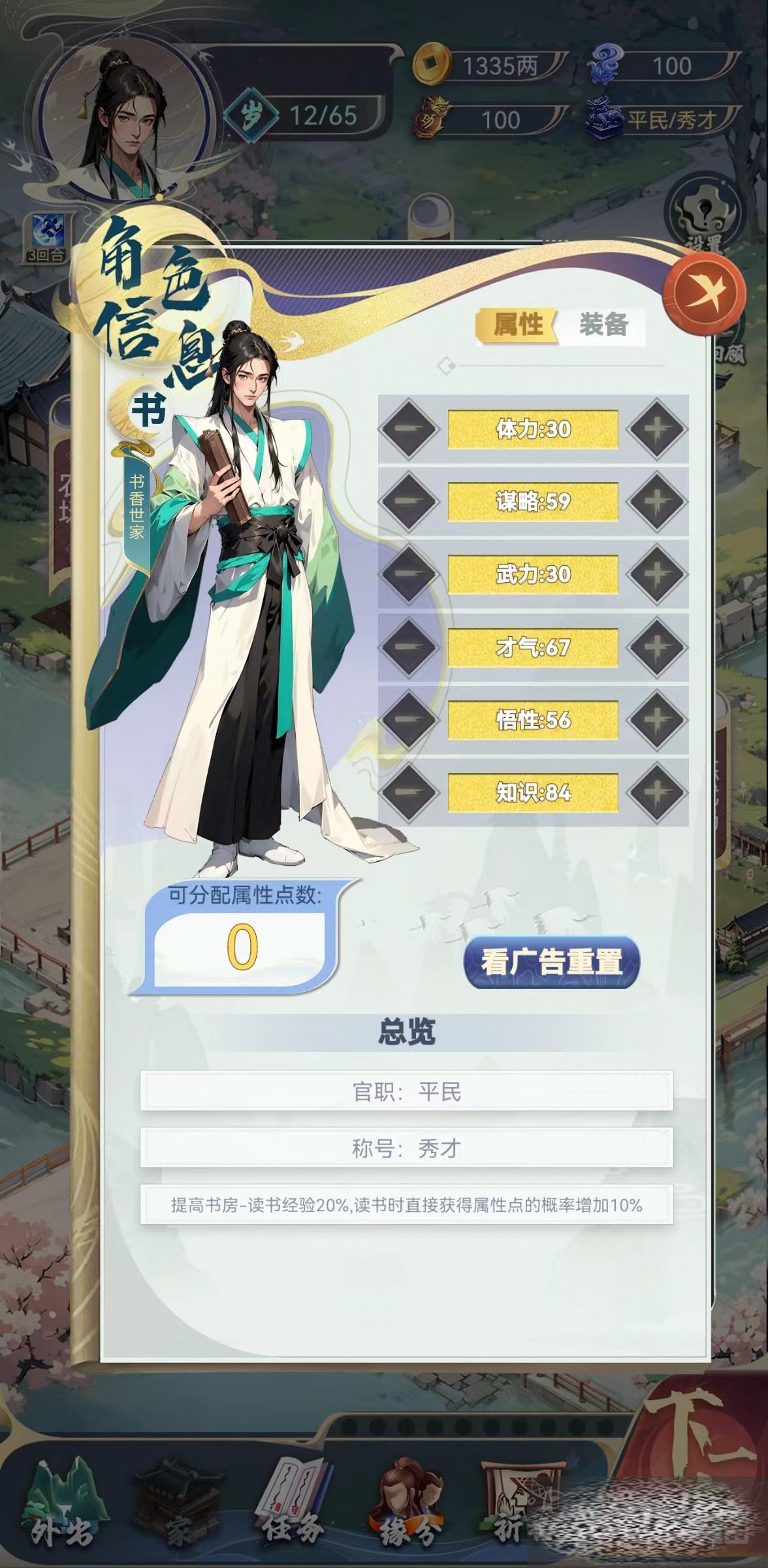Decrease 悟性 with the minus button
Viewport: 768px width, 1568px height.
click(409, 720)
